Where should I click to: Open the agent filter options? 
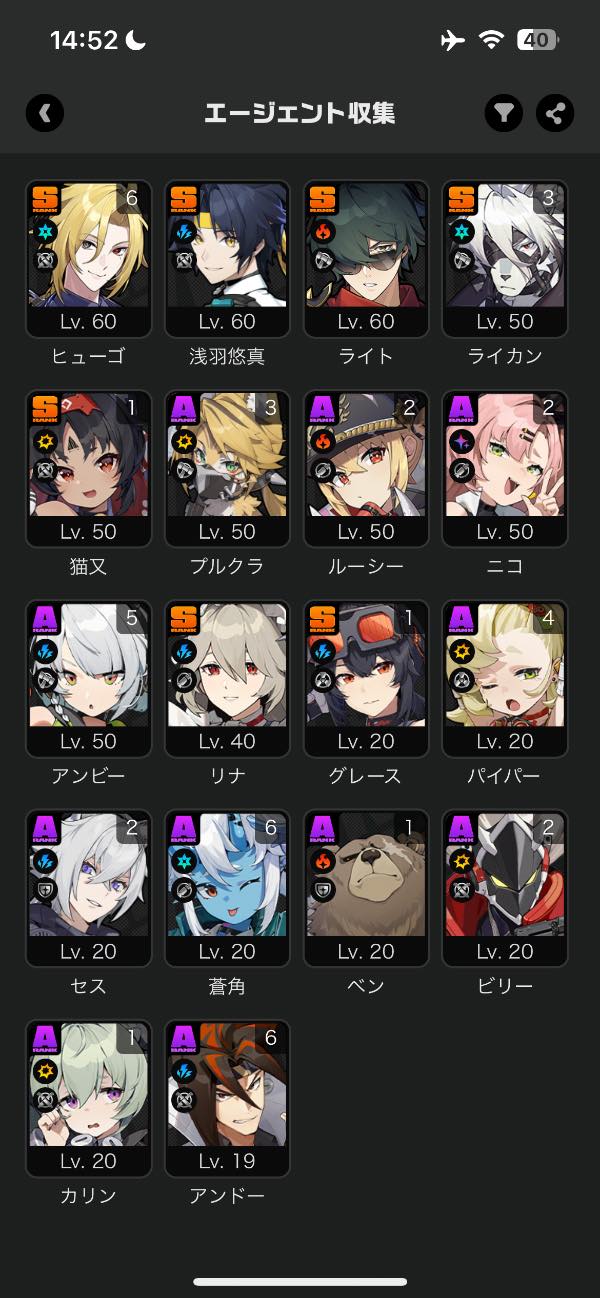505,113
